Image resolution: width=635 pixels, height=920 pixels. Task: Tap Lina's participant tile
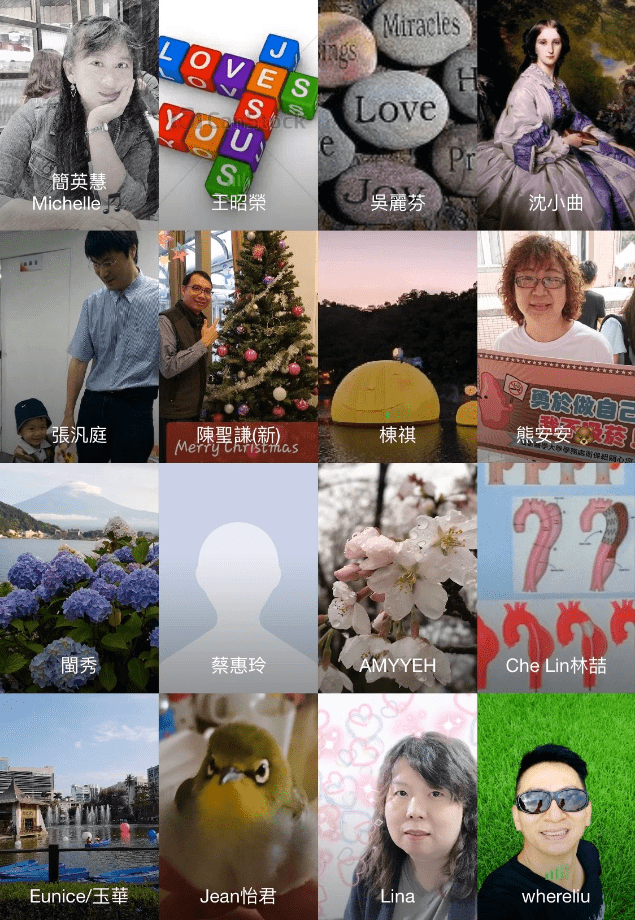click(x=397, y=806)
